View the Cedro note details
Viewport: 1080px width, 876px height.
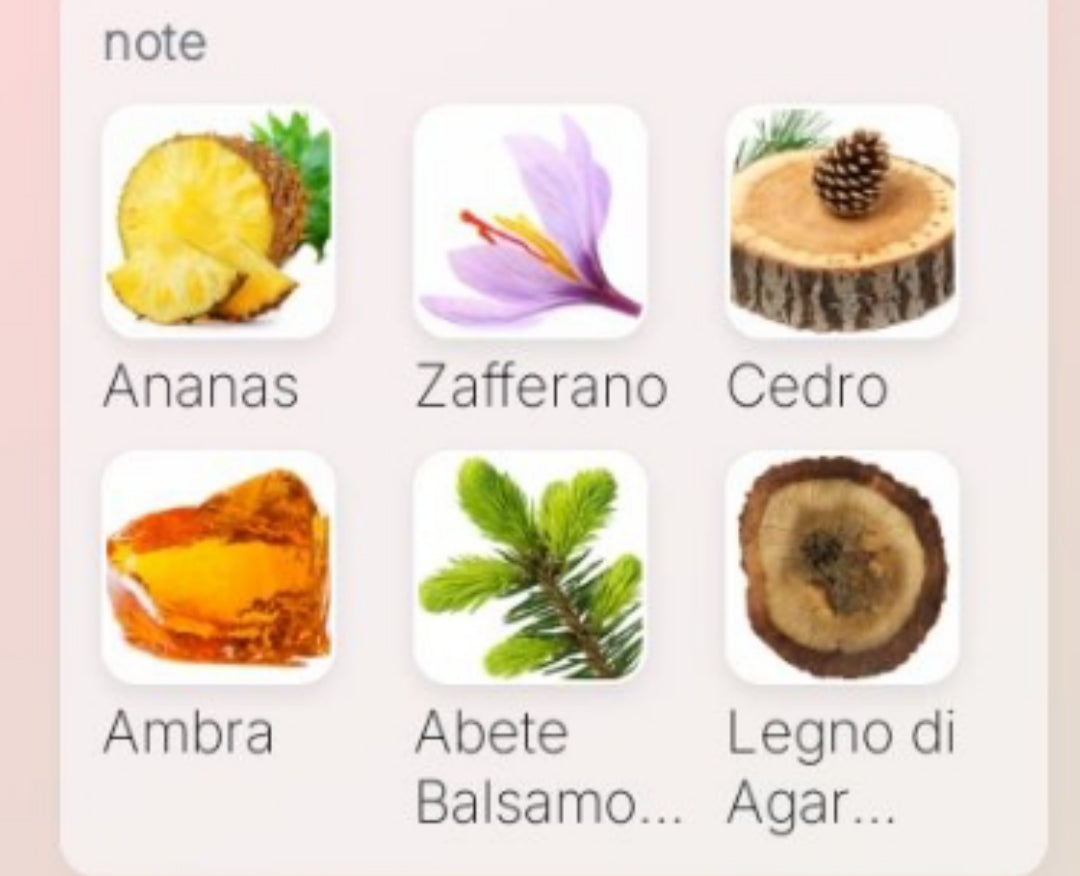coord(842,221)
